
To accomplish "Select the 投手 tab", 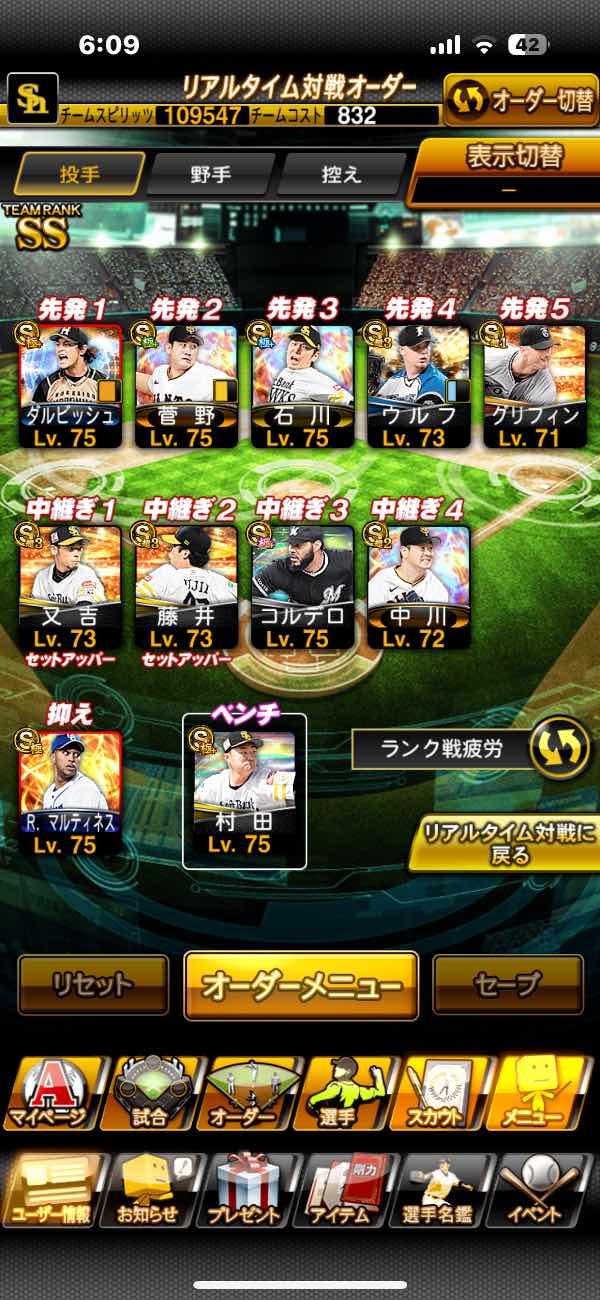I will tap(80, 175).
